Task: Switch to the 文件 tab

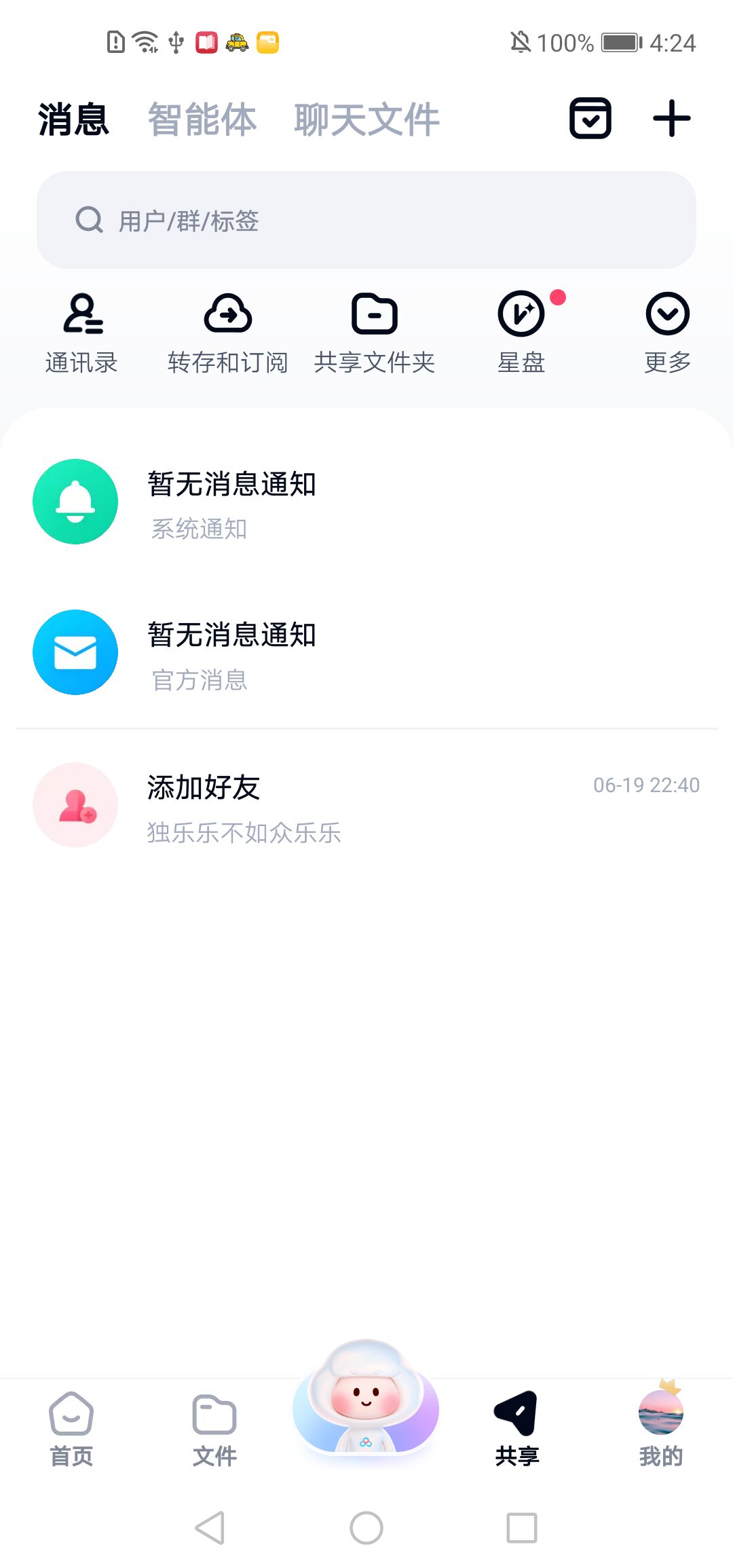Action: pos(214,1428)
